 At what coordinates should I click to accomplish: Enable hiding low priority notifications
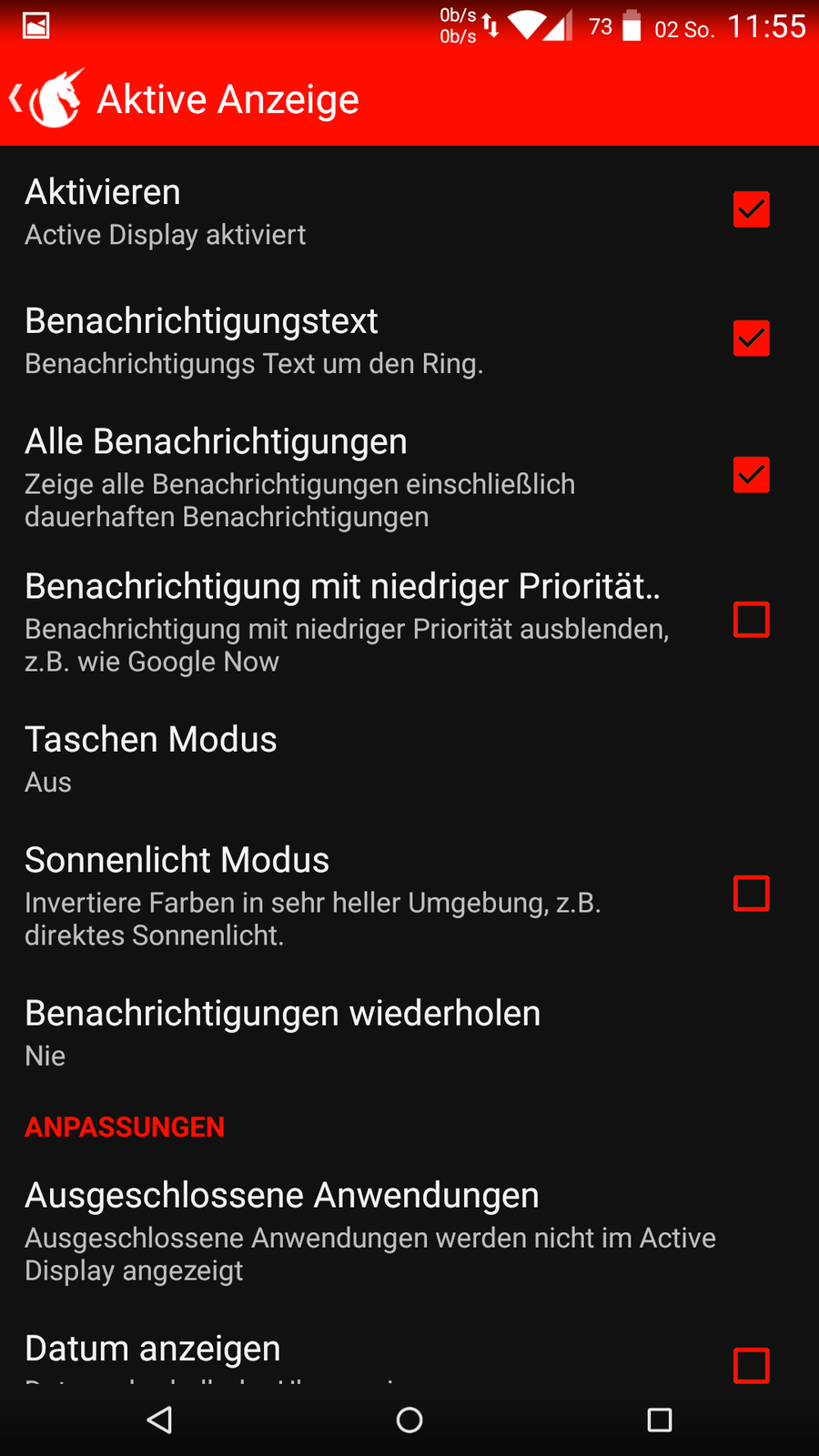[751, 620]
